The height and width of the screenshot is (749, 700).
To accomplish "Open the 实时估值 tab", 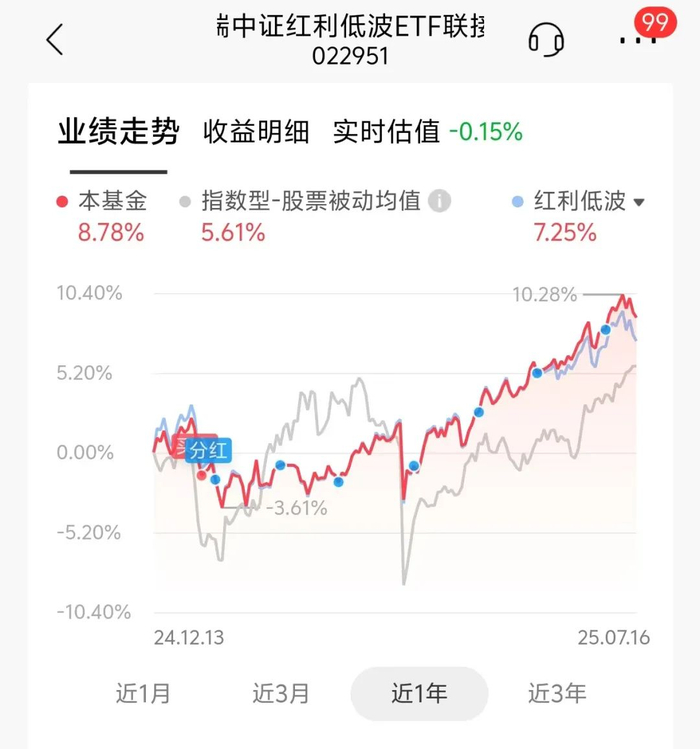I will point(387,131).
